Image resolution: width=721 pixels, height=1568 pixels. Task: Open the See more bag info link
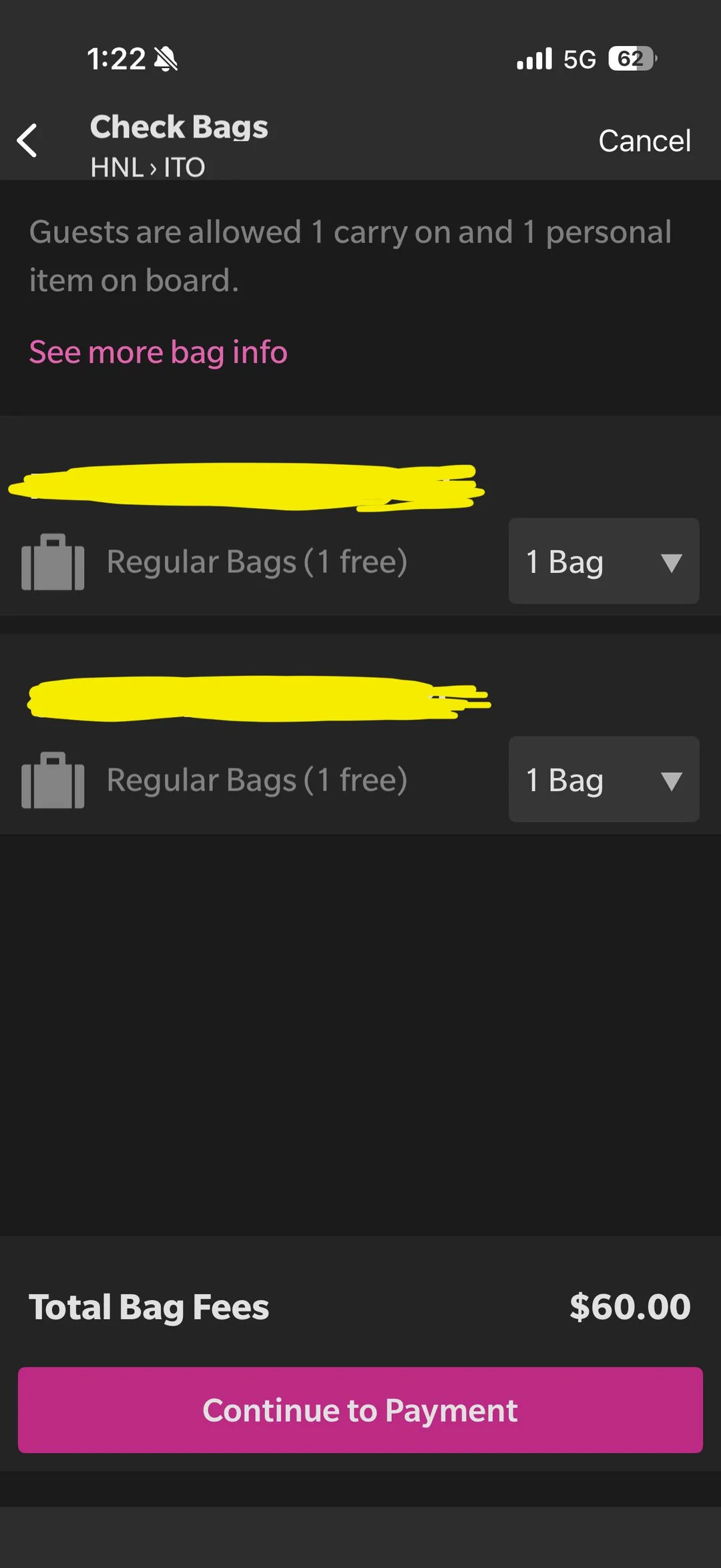coord(158,352)
